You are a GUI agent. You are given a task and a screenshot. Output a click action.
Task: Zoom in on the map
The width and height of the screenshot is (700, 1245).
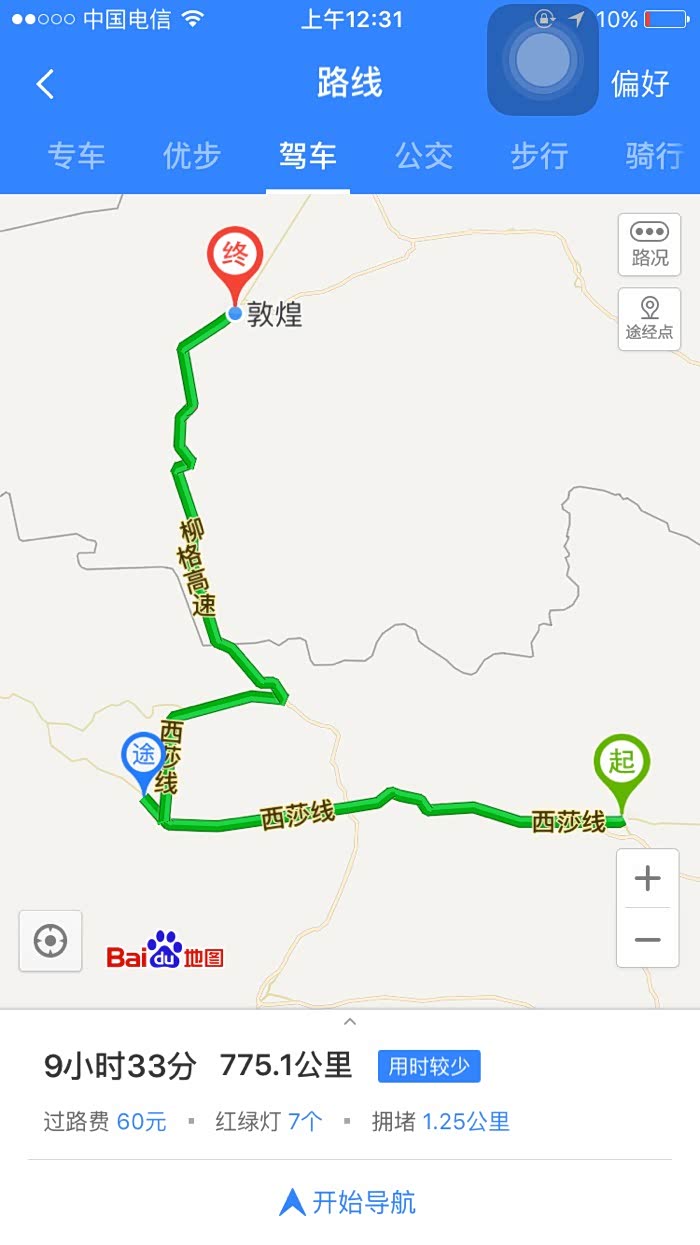coord(648,879)
